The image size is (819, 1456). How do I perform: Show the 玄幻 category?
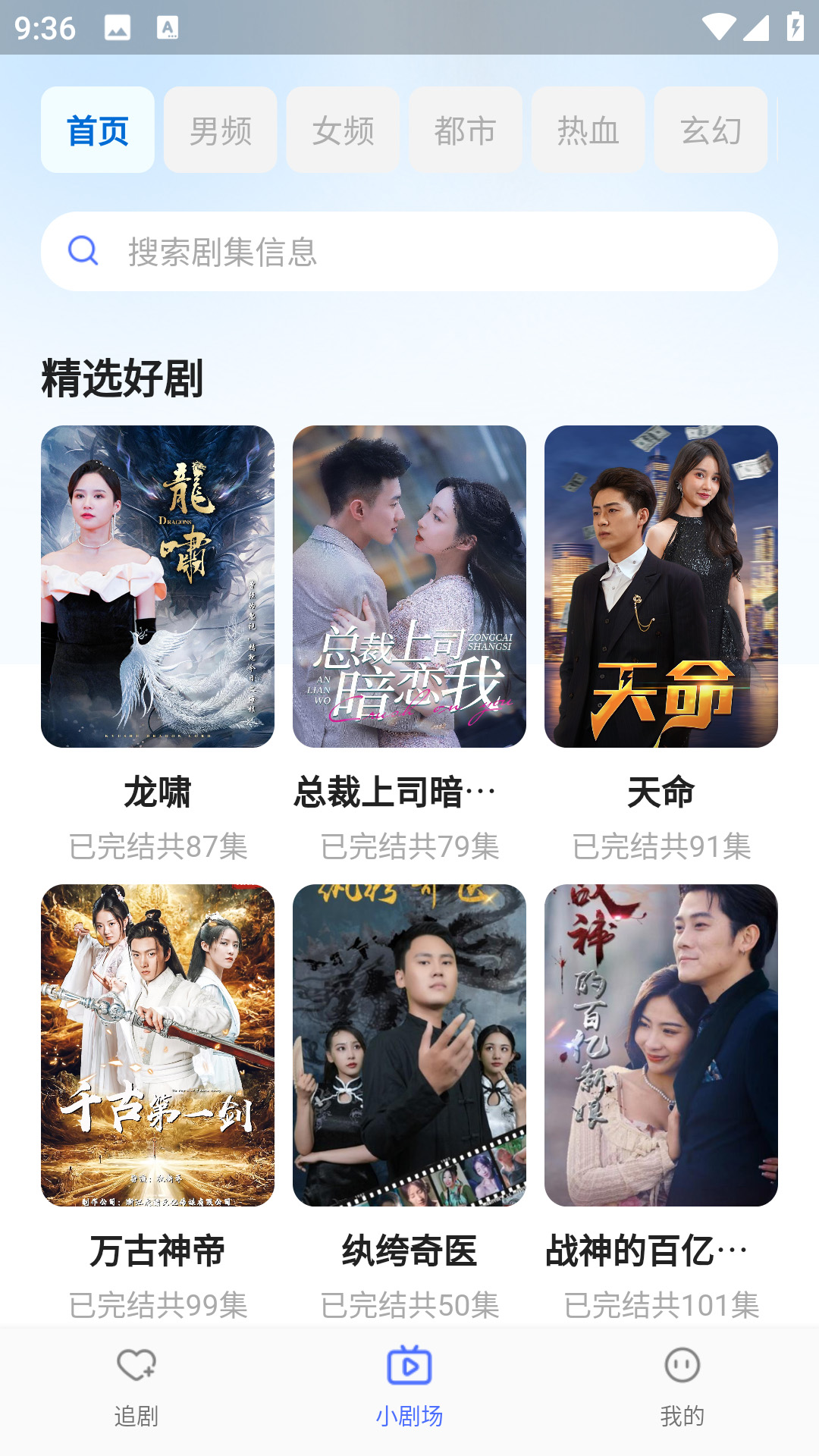[x=711, y=130]
